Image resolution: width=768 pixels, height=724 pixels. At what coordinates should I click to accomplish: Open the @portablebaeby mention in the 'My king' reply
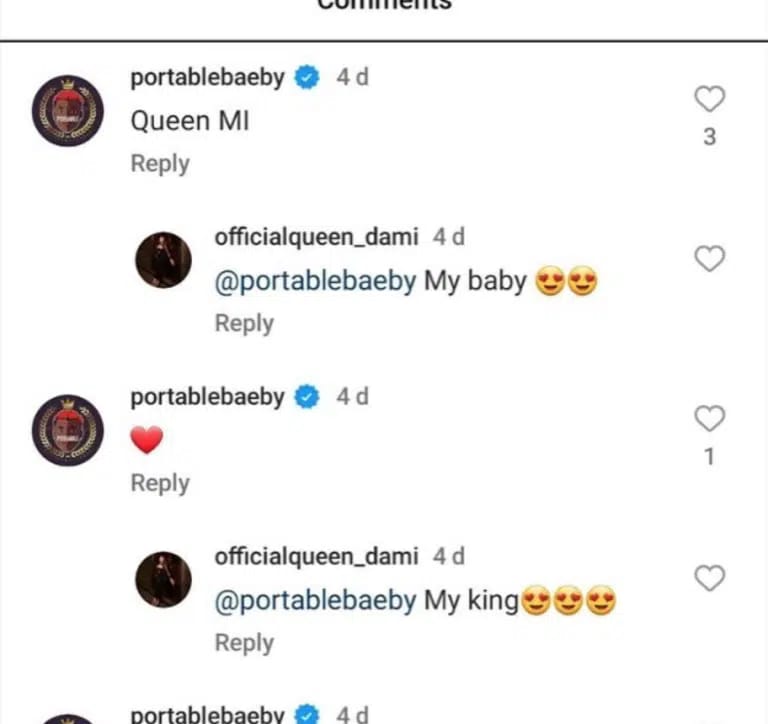pos(315,601)
